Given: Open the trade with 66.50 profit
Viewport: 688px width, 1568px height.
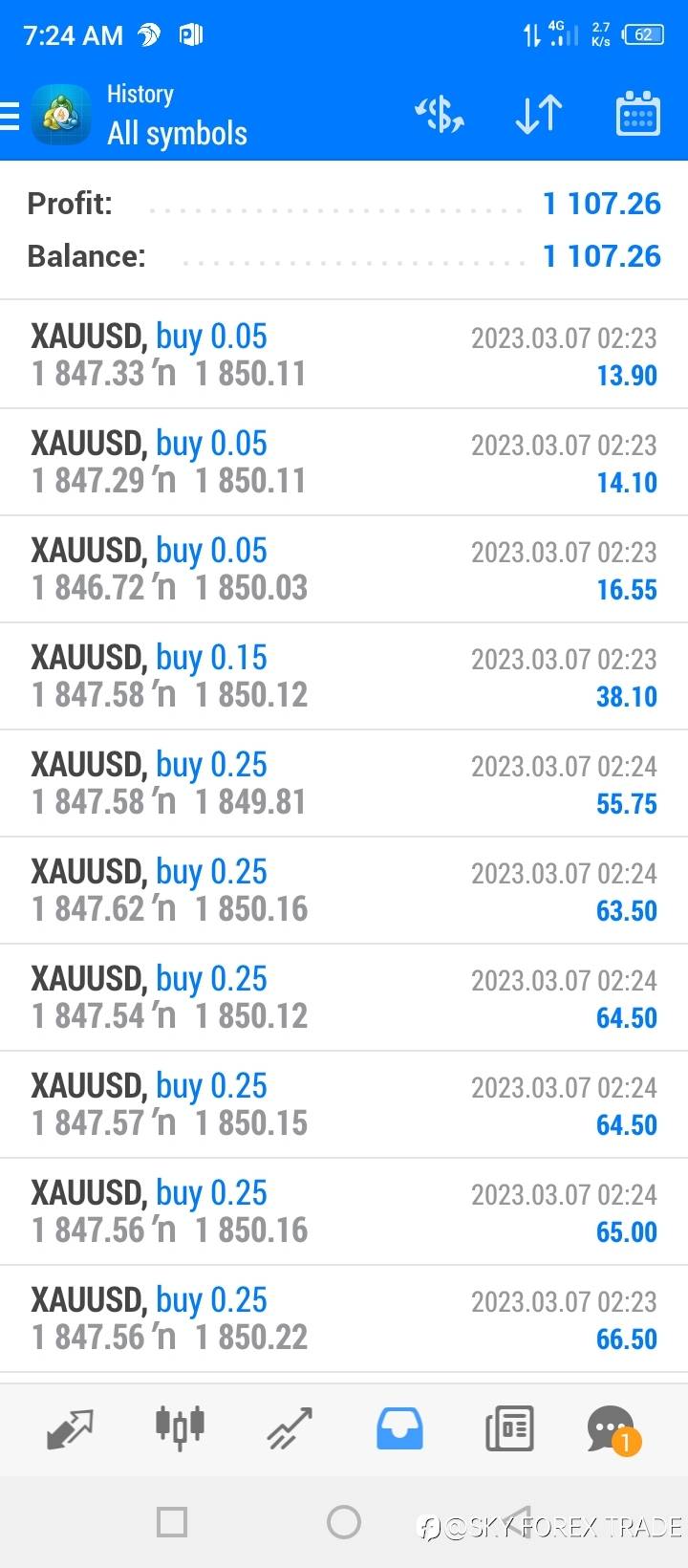Looking at the screenshot, I should point(344,1318).
